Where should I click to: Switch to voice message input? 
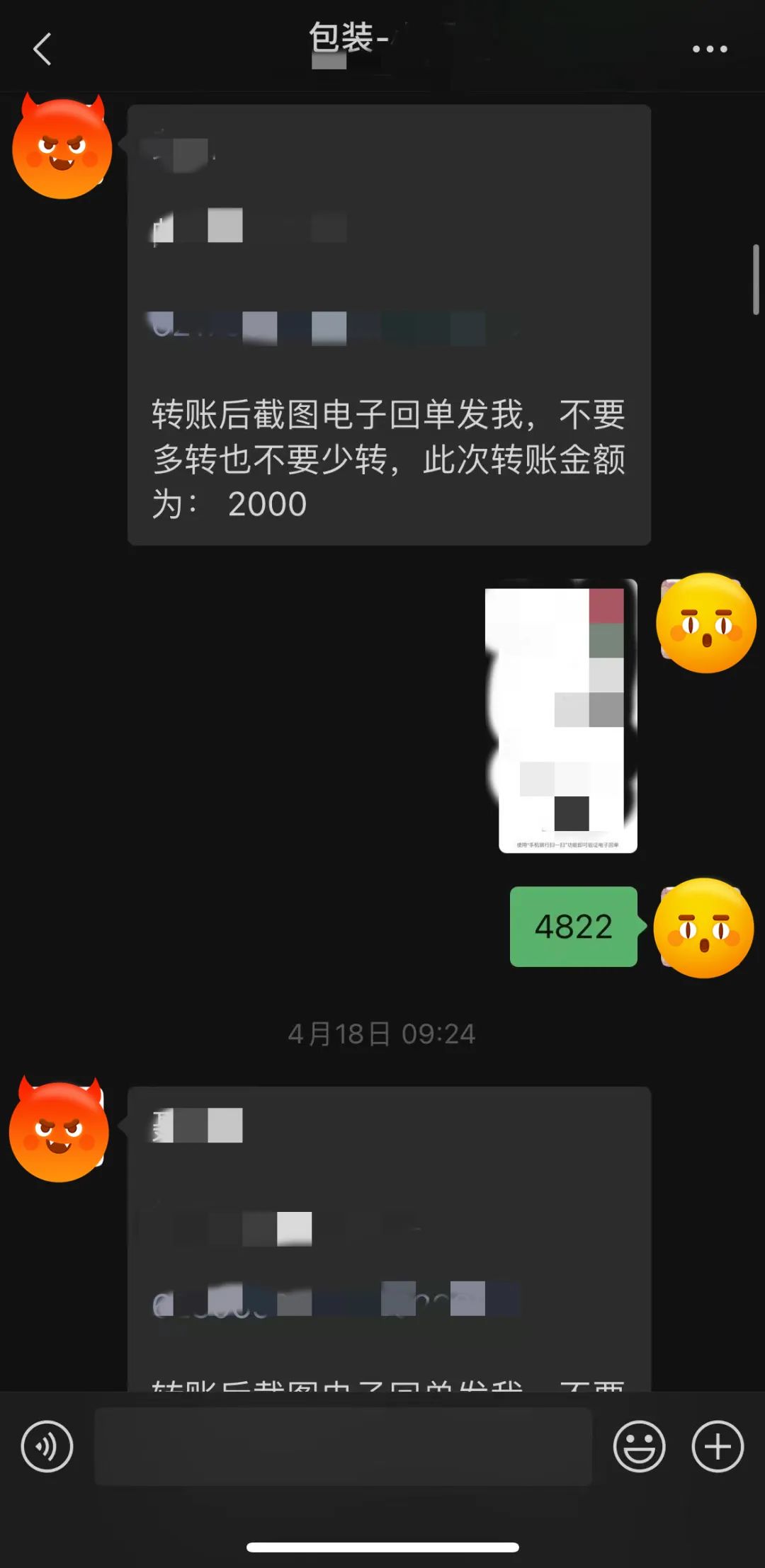click(47, 1446)
